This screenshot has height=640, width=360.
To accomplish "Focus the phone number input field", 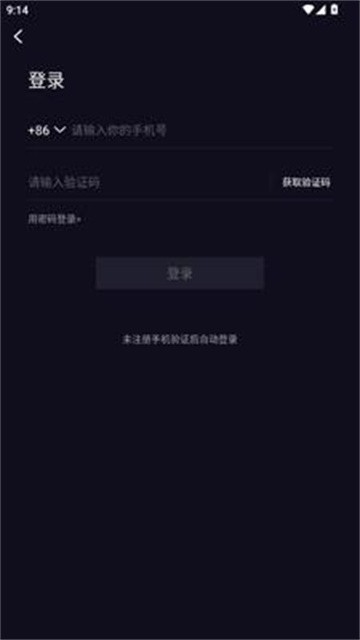I will (202, 131).
